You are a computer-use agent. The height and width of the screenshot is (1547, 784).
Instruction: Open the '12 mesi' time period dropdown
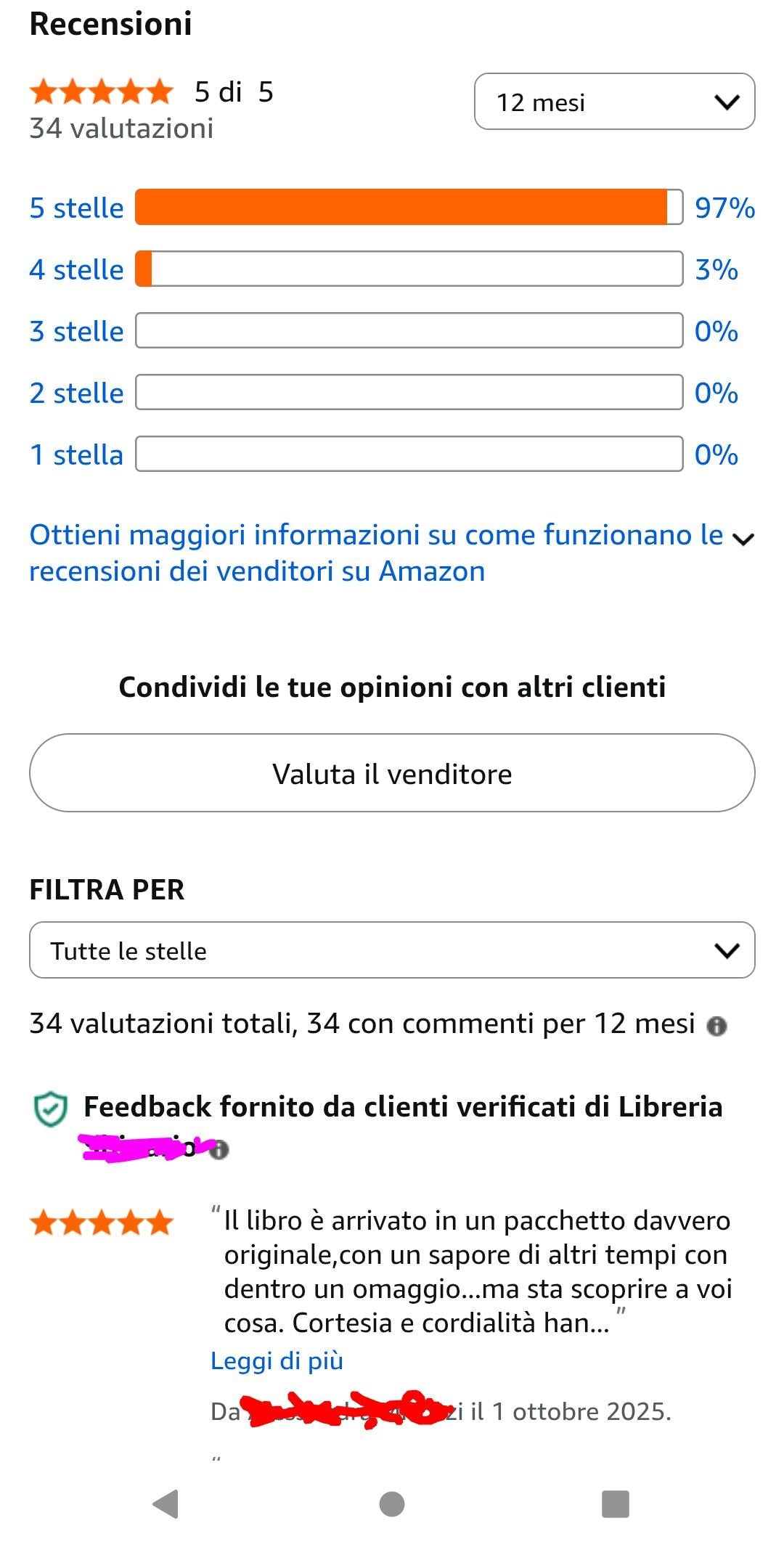point(613,102)
